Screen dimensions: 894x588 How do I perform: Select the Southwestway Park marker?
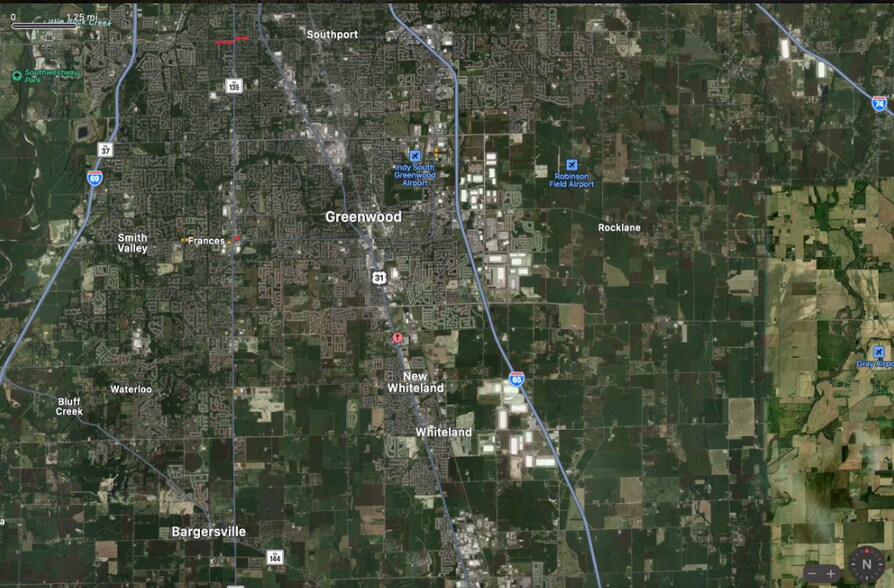(x=17, y=75)
